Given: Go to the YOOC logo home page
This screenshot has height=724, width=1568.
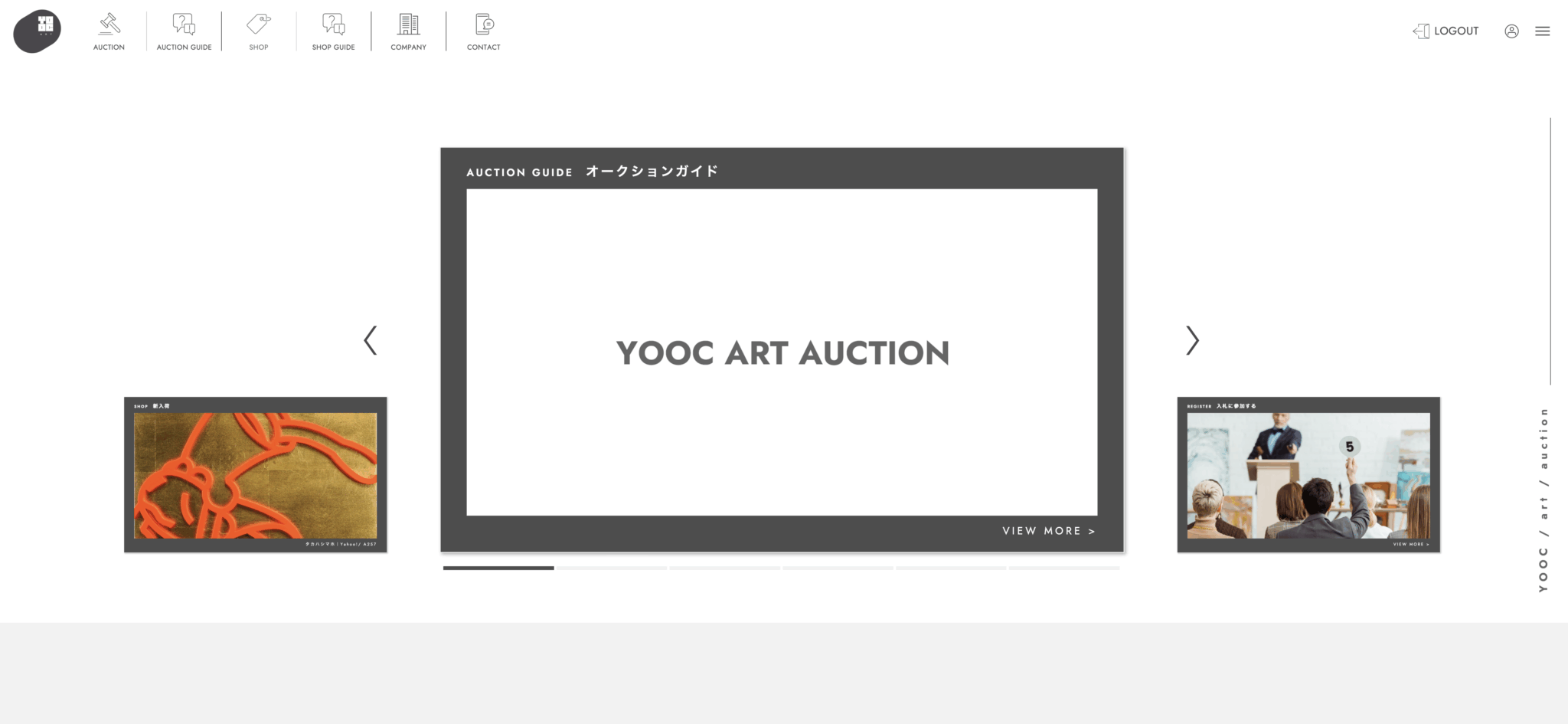Looking at the screenshot, I should click(38, 31).
